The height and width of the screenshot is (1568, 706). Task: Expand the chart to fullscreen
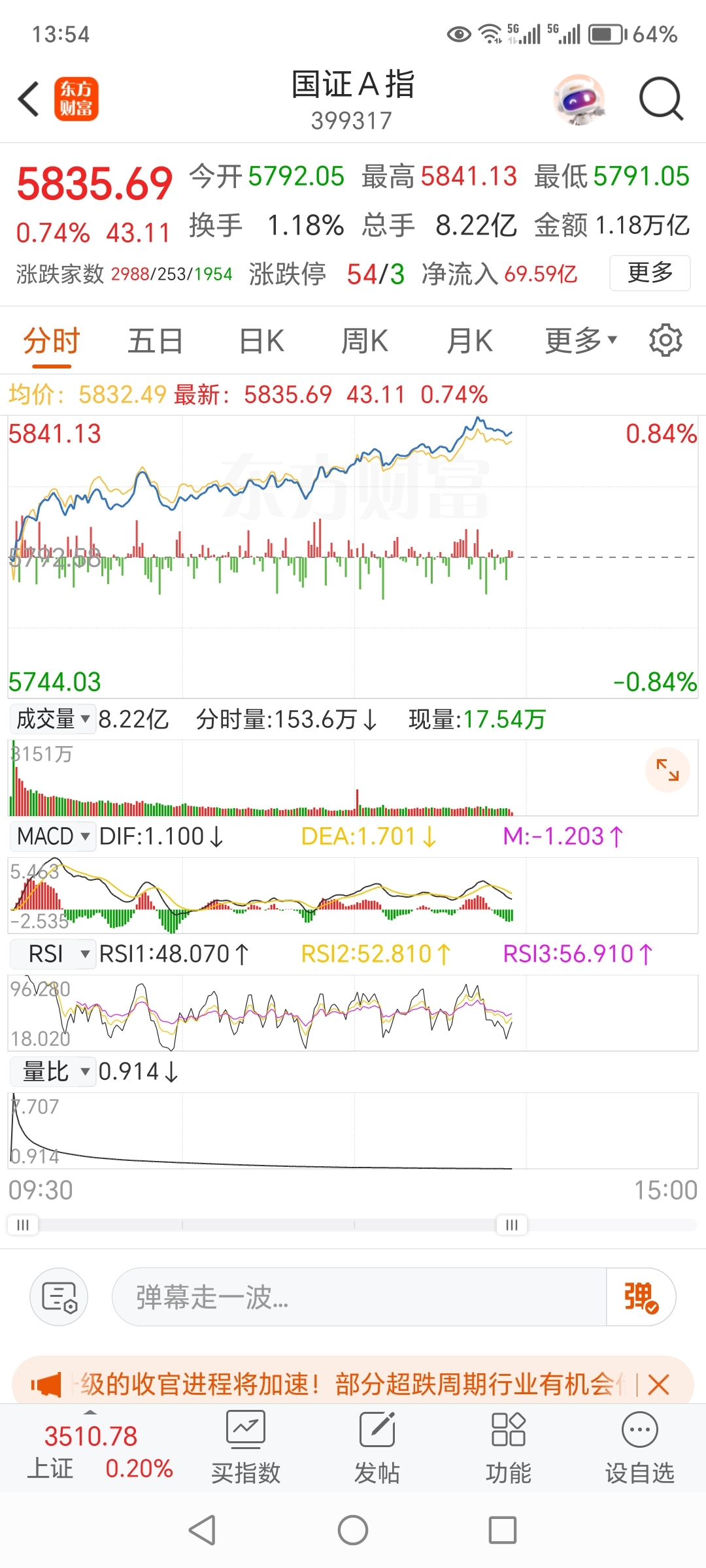[x=667, y=770]
